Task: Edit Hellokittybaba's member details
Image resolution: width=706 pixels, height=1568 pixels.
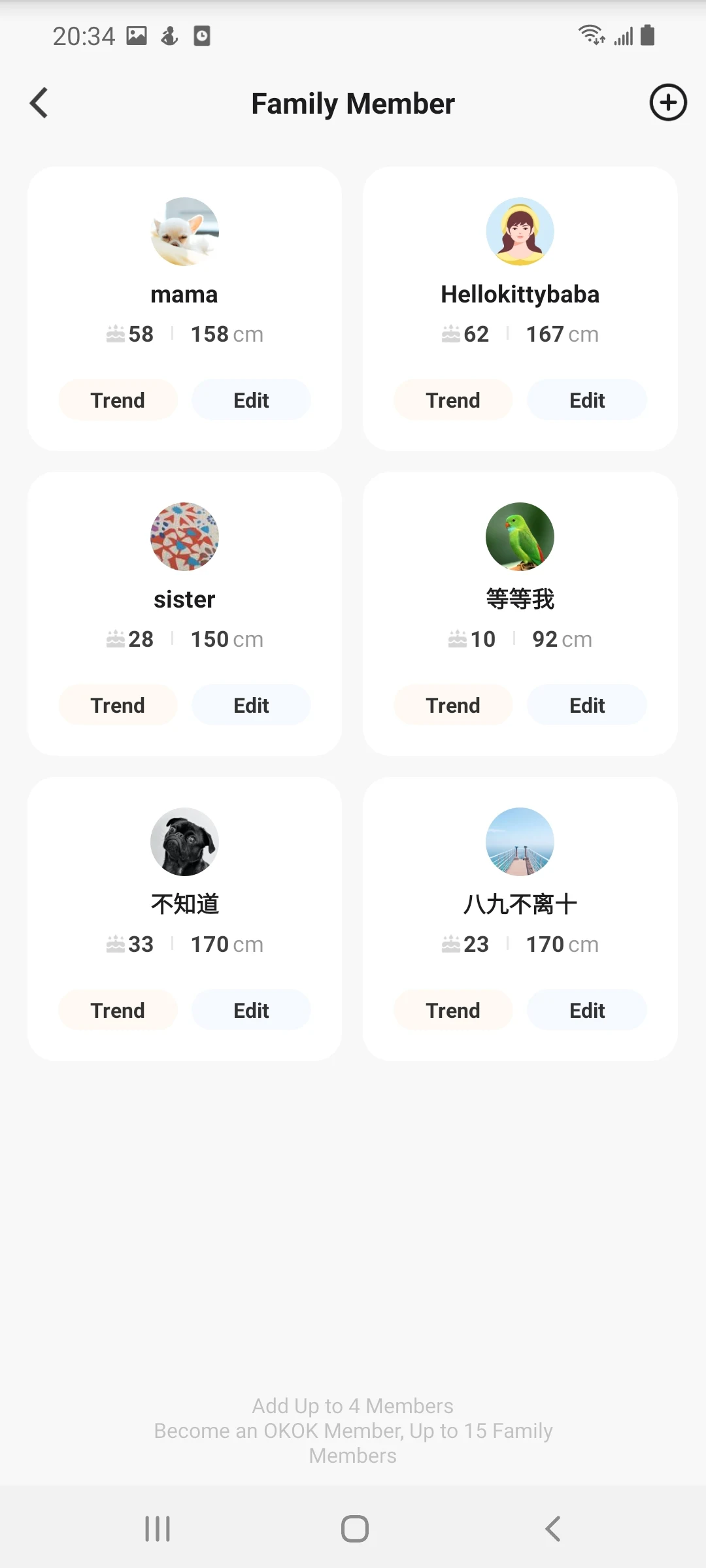Action: pos(586,399)
